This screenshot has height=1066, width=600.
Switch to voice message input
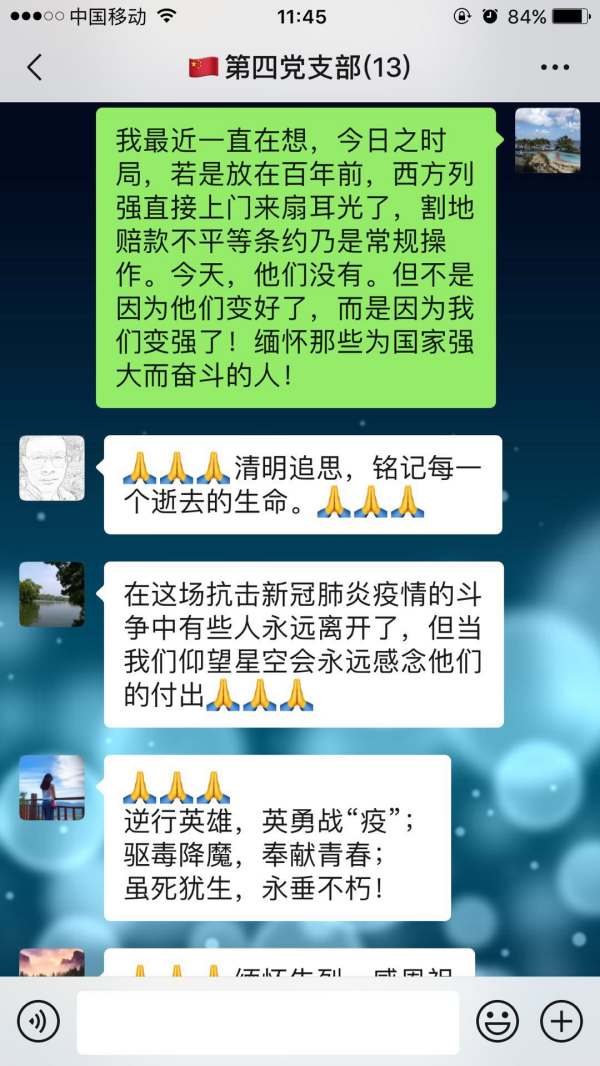click(x=39, y=1021)
